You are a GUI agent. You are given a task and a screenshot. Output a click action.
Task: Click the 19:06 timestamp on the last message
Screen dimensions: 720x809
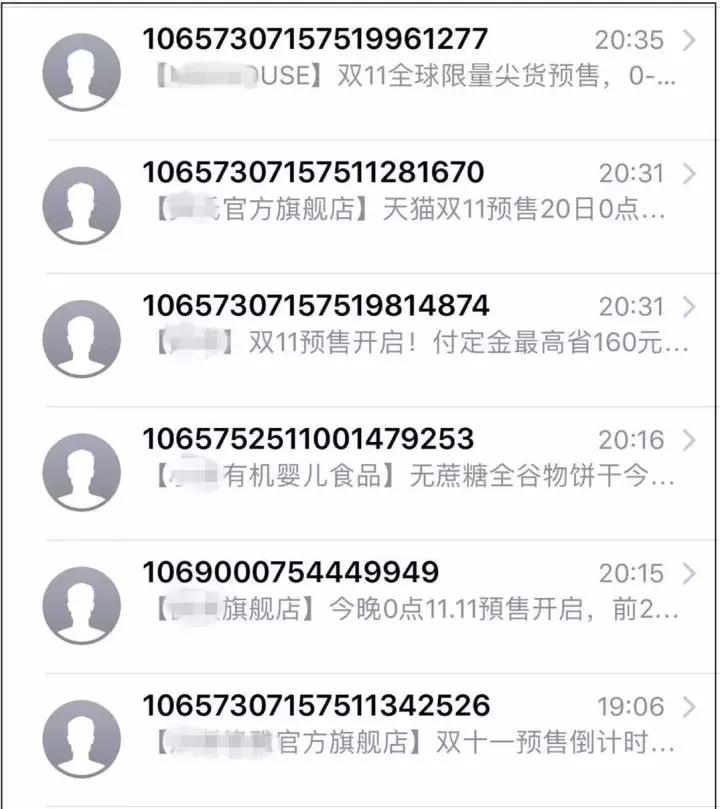pyautogui.click(x=633, y=704)
